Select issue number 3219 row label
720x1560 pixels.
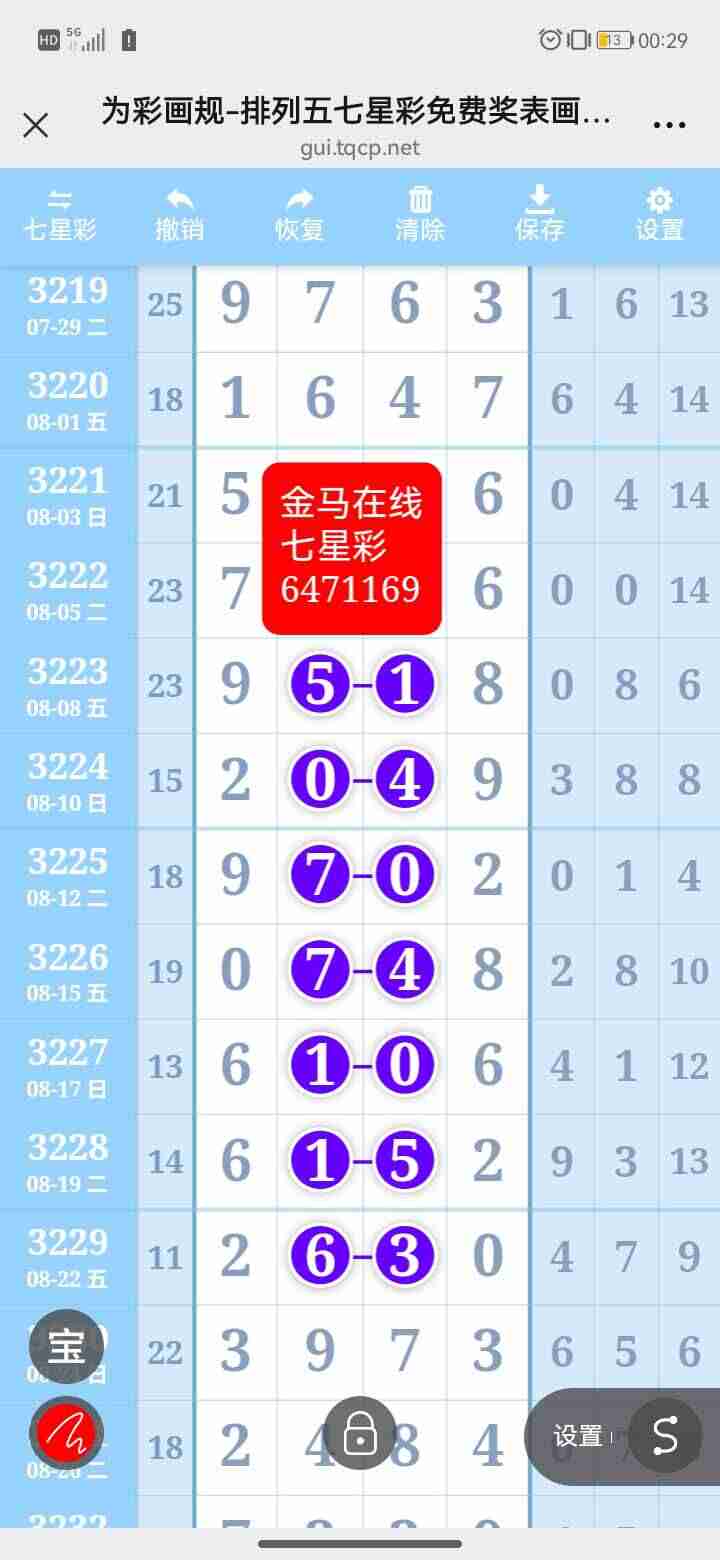pyautogui.click(x=66, y=300)
